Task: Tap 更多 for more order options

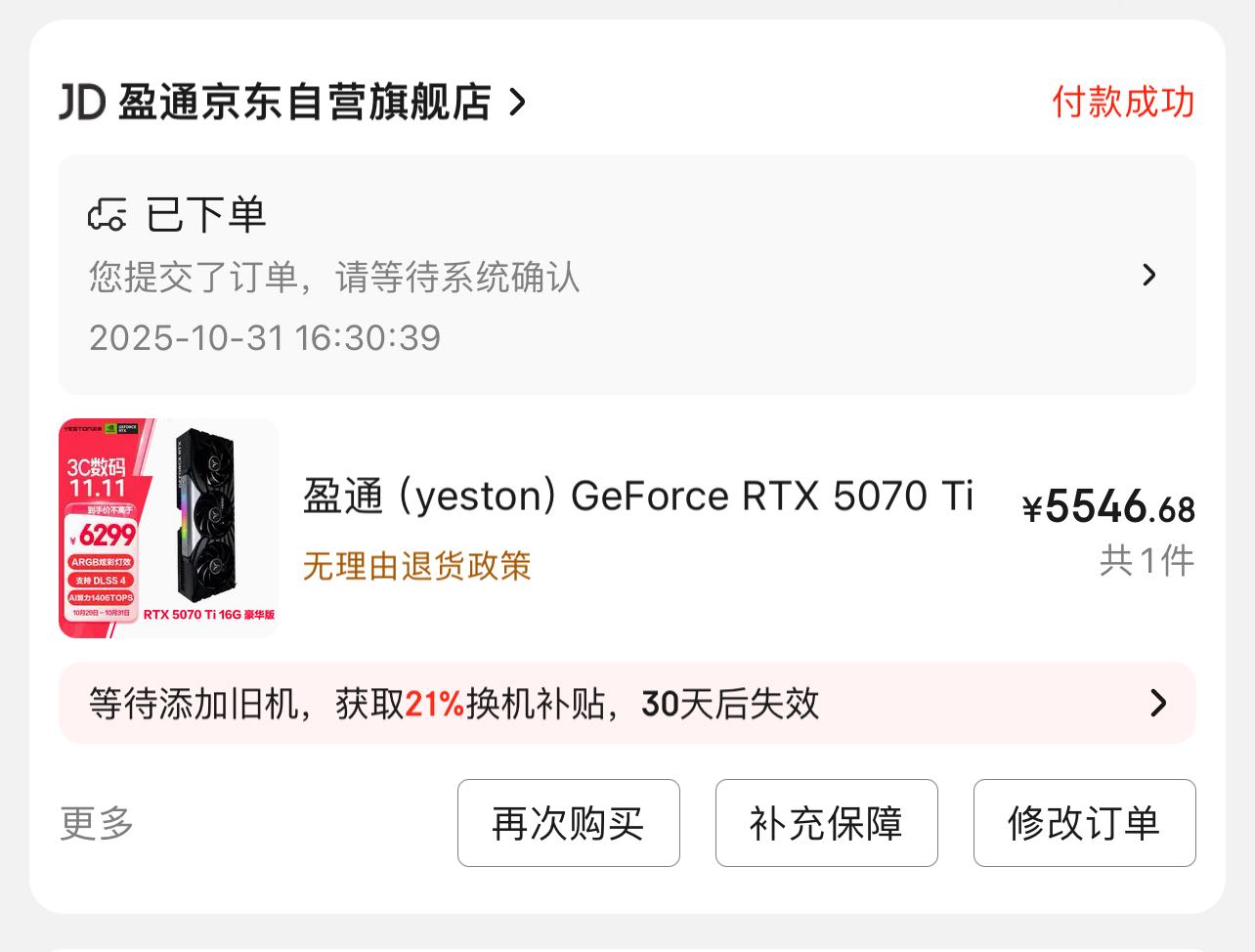Action: [x=96, y=823]
